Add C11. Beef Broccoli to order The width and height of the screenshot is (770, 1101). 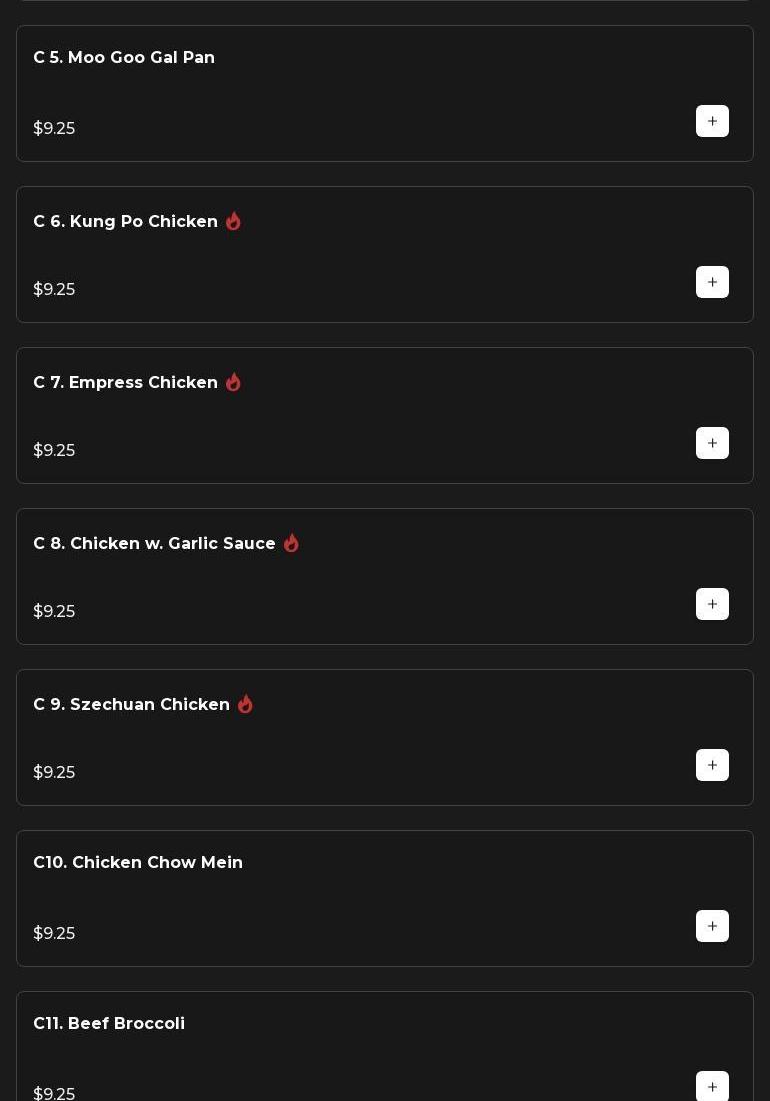[712, 1086]
